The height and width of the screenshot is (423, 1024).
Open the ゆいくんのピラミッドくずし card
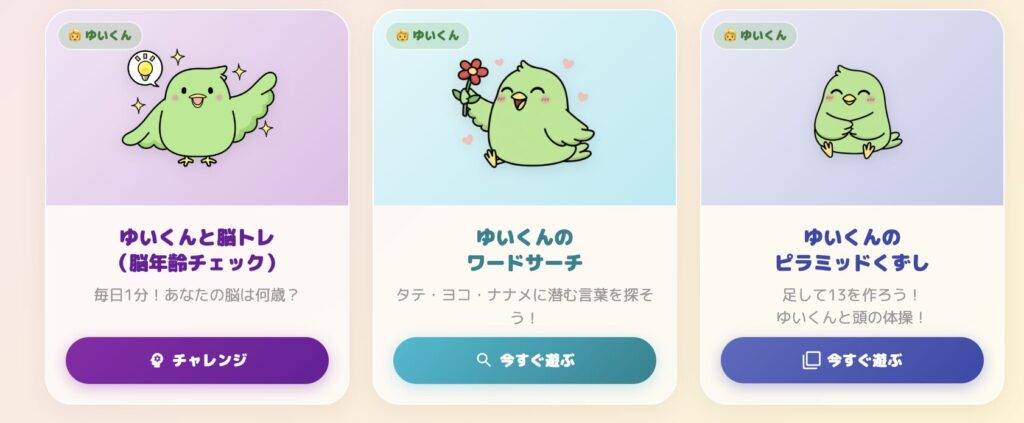tap(852, 250)
